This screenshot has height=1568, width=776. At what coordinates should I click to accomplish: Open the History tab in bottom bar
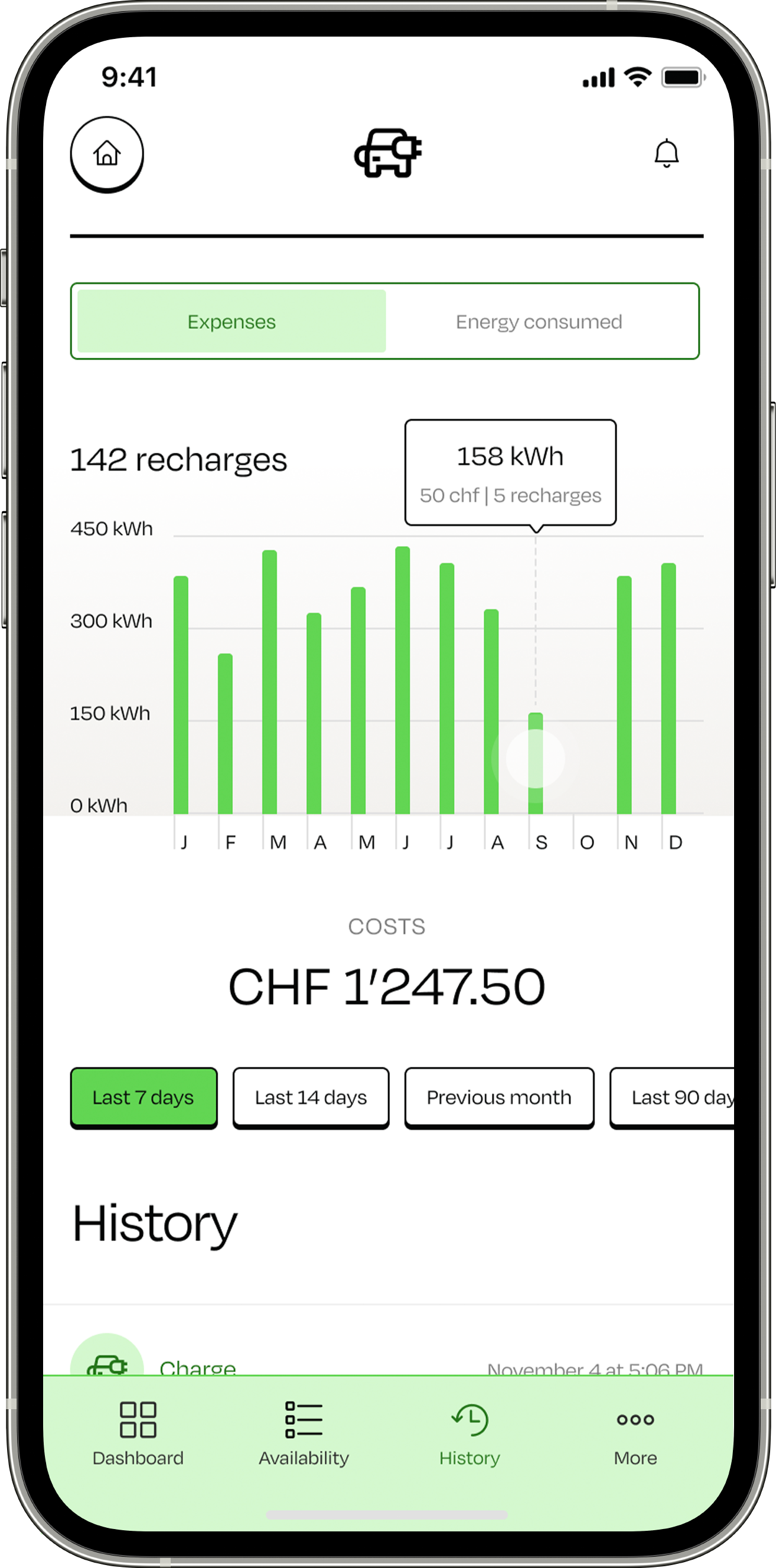pos(469,1432)
